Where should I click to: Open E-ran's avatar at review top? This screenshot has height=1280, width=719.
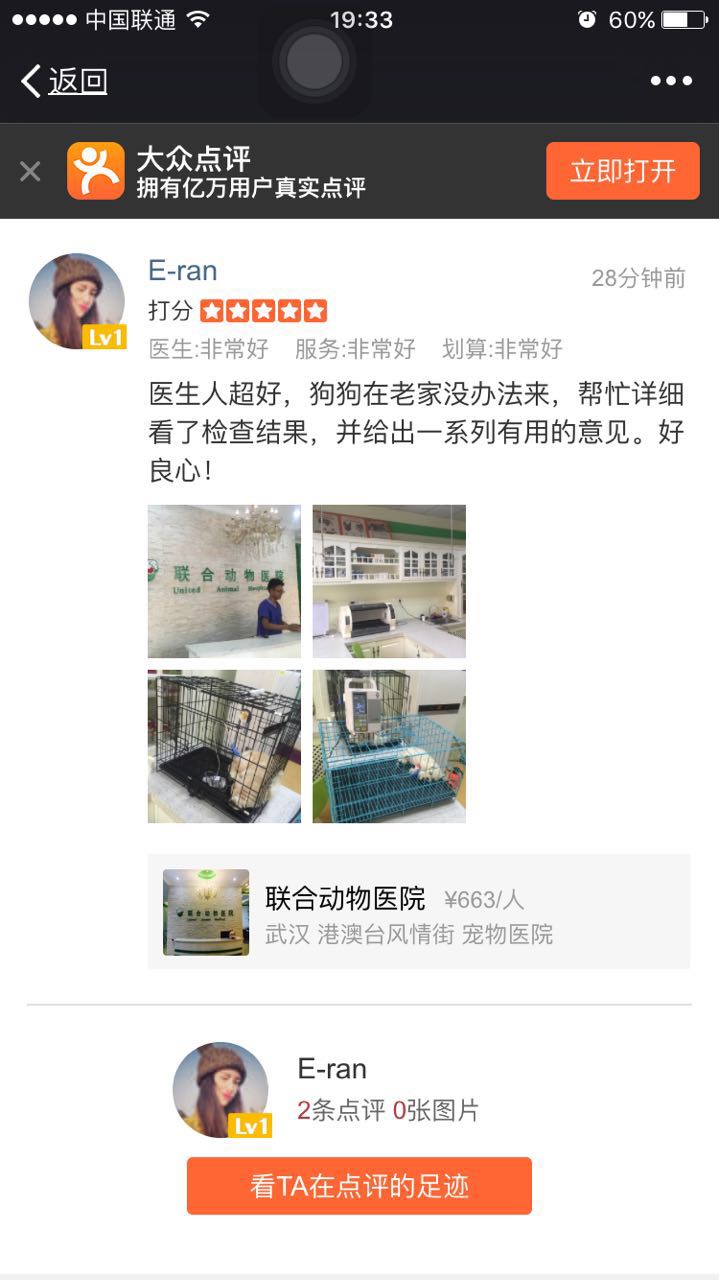click(x=77, y=301)
